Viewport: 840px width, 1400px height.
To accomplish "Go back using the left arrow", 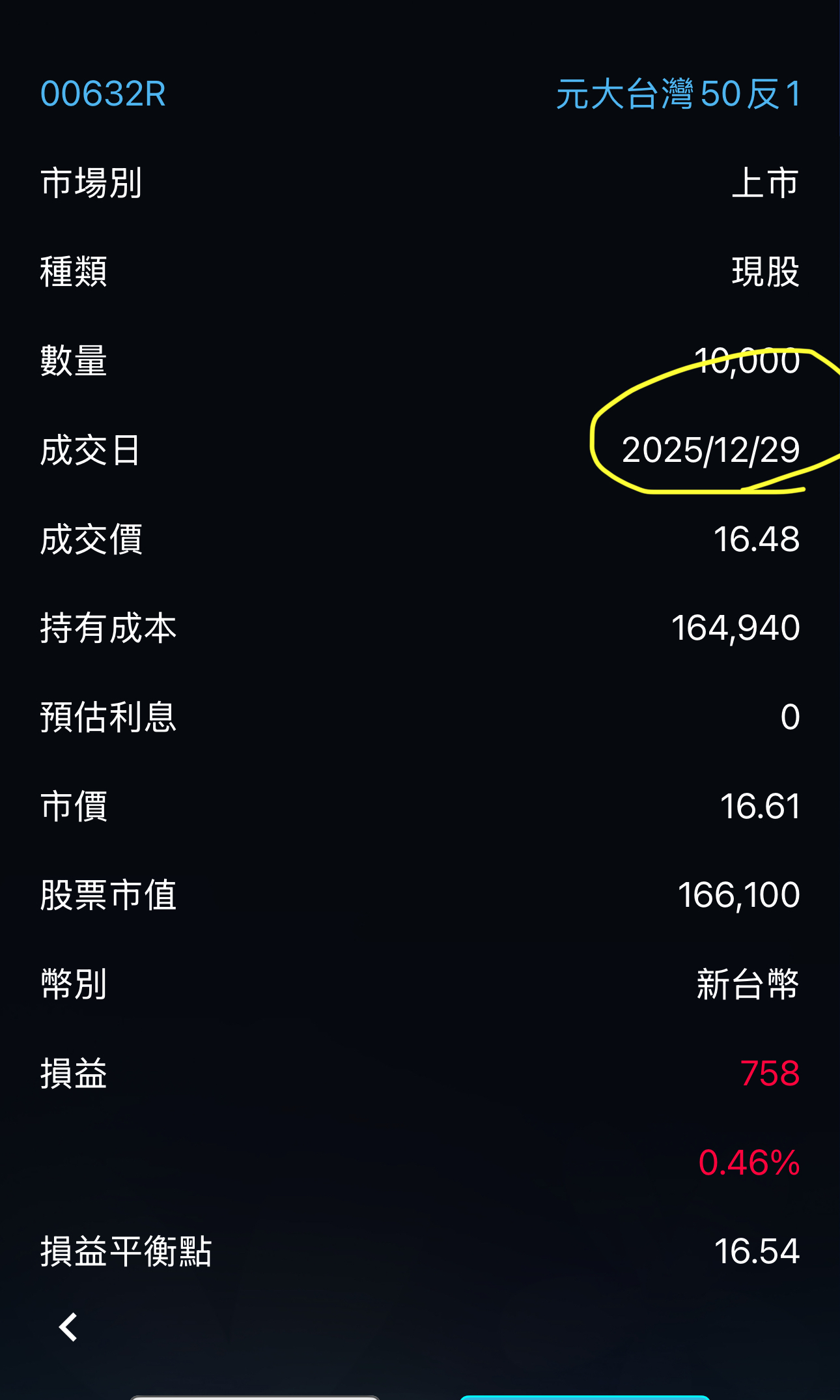I will point(68,1327).
